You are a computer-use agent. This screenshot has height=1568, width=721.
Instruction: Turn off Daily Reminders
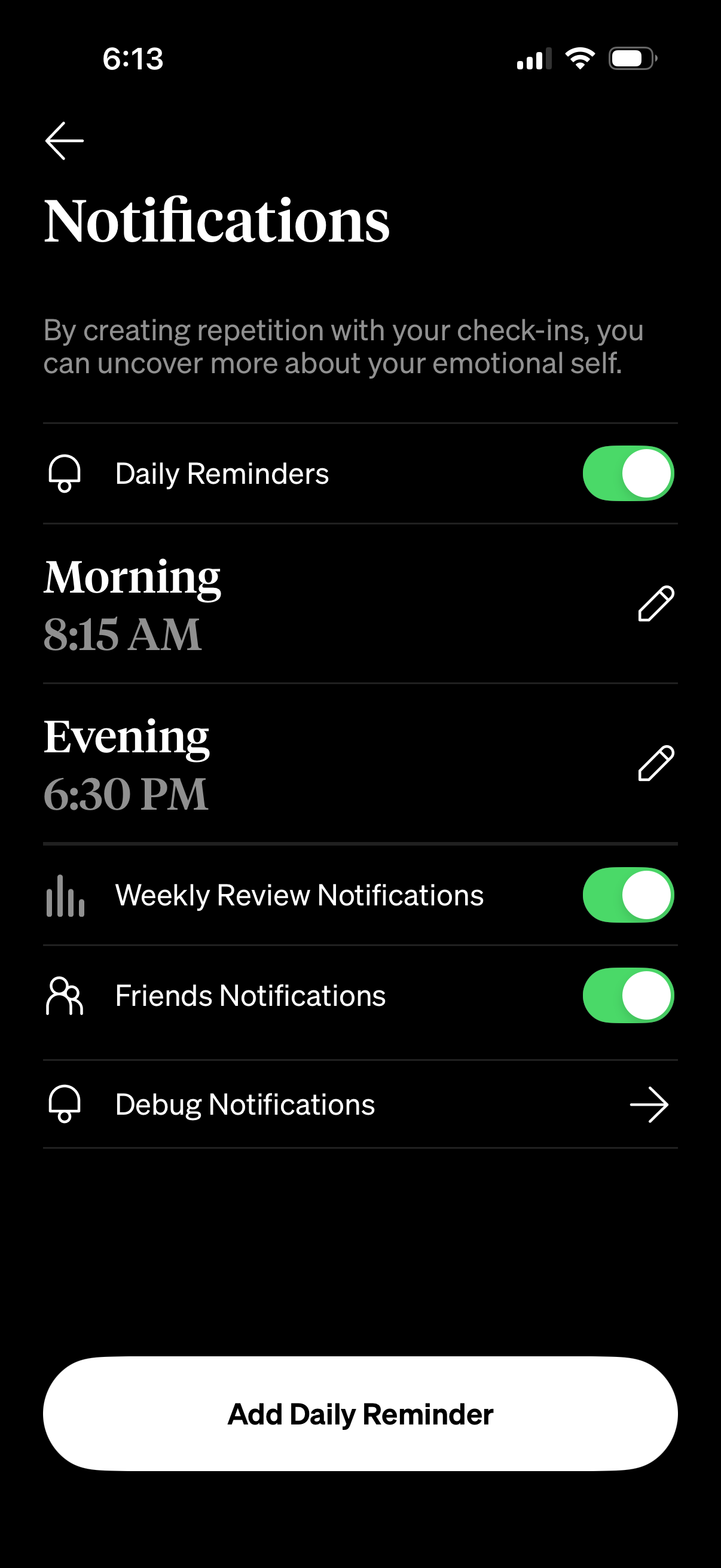pyautogui.click(x=627, y=474)
